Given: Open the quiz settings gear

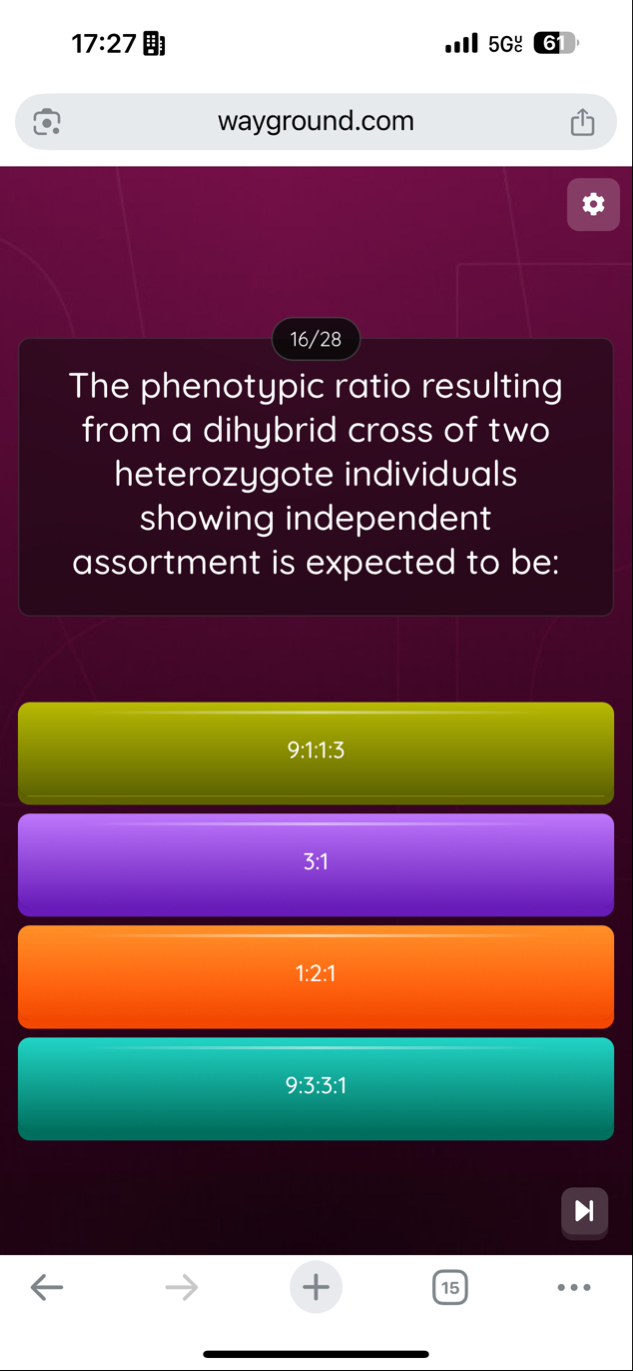Looking at the screenshot, I should click(593, 205).
